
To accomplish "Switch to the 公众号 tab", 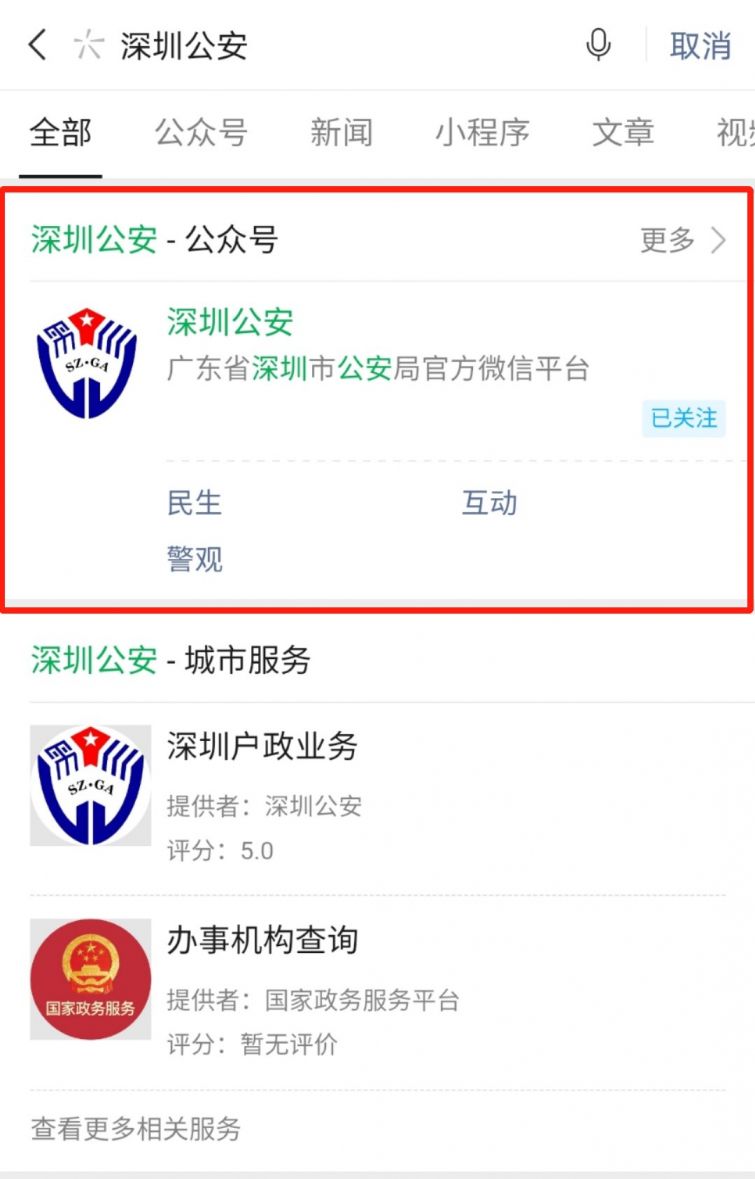I will pyautogui.click(x=201, y=133).
